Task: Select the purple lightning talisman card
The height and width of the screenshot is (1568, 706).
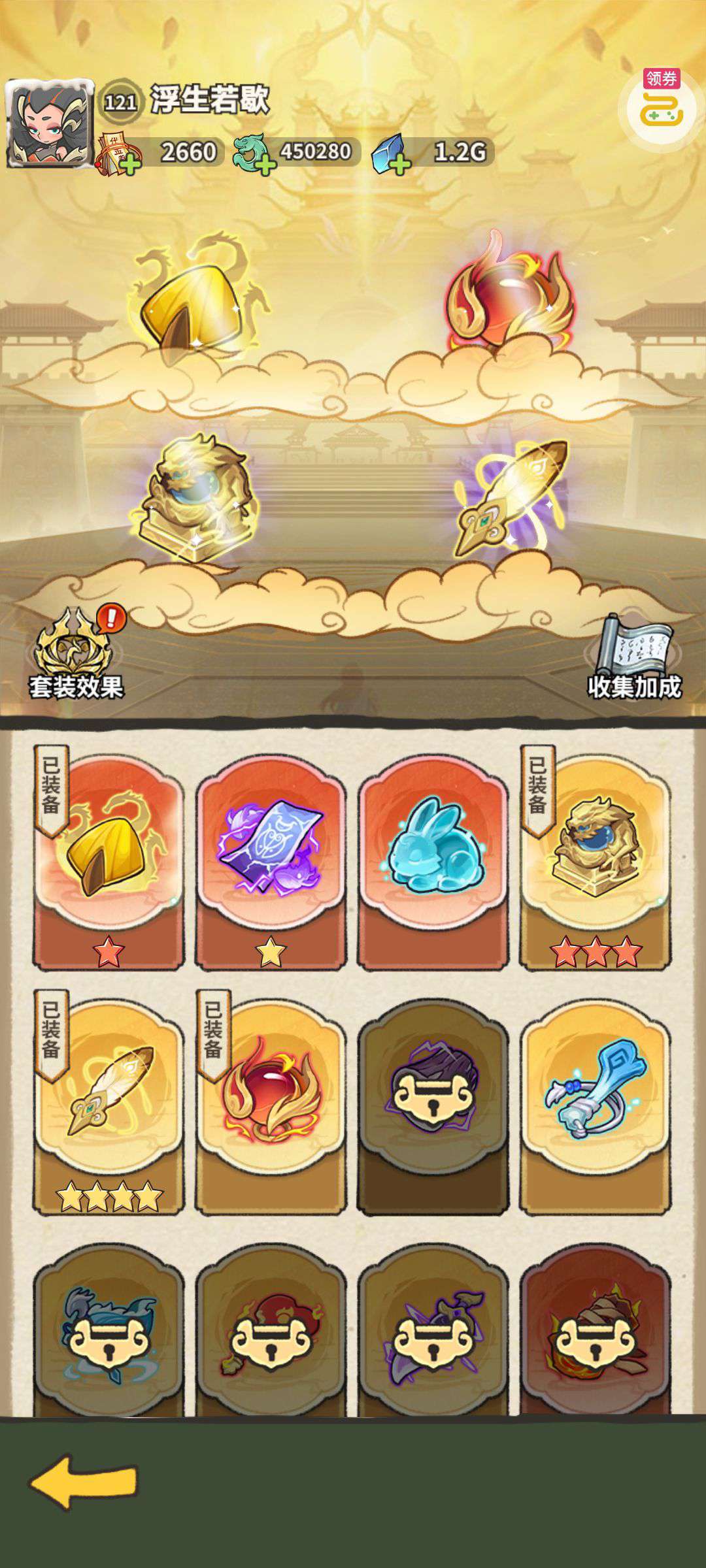Action: (x=270, y=860)
